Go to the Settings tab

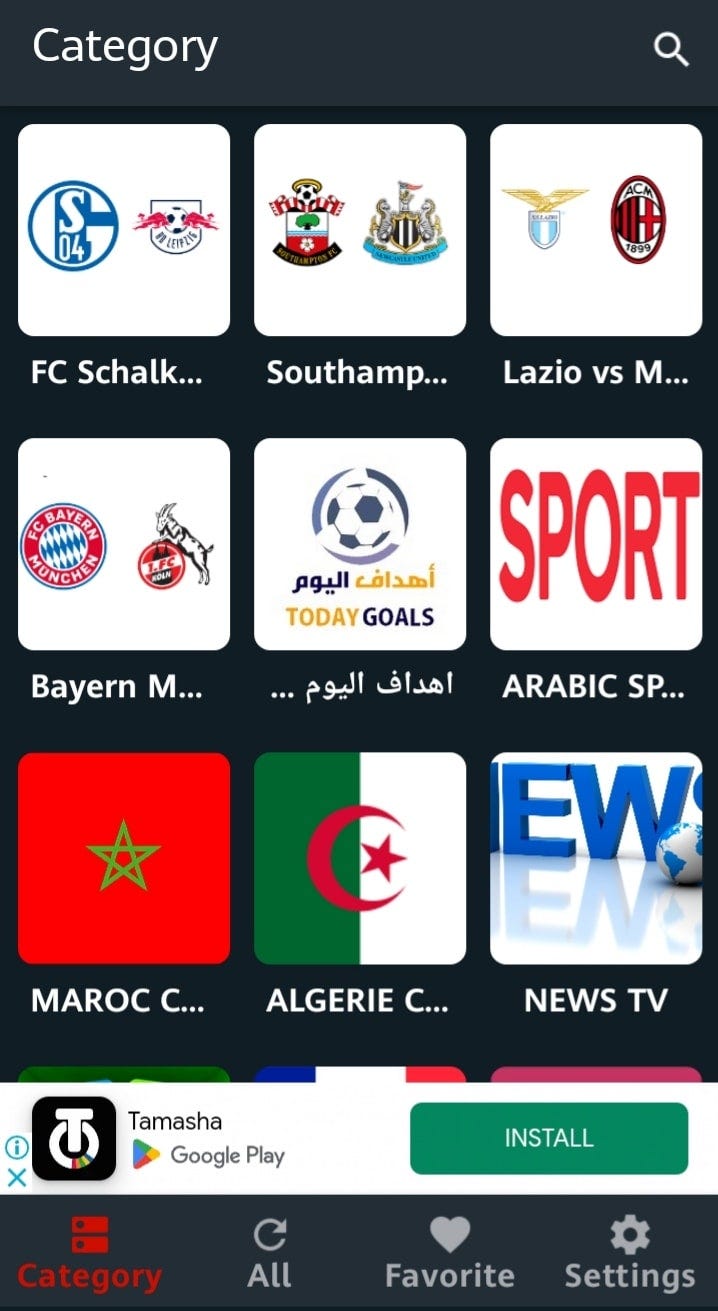point(629,1253)
